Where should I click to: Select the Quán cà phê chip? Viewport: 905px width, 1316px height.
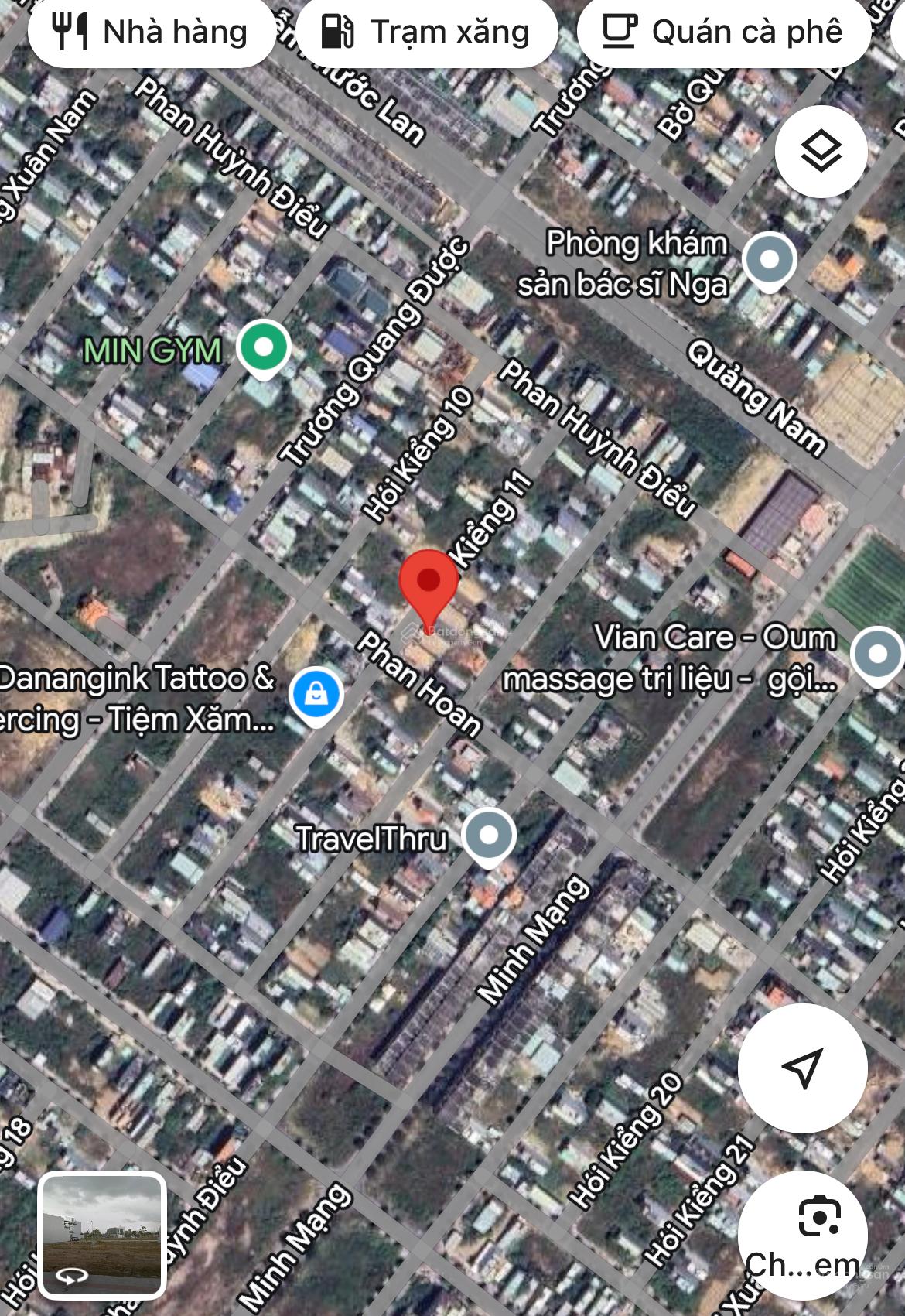[x=723, y=32]
